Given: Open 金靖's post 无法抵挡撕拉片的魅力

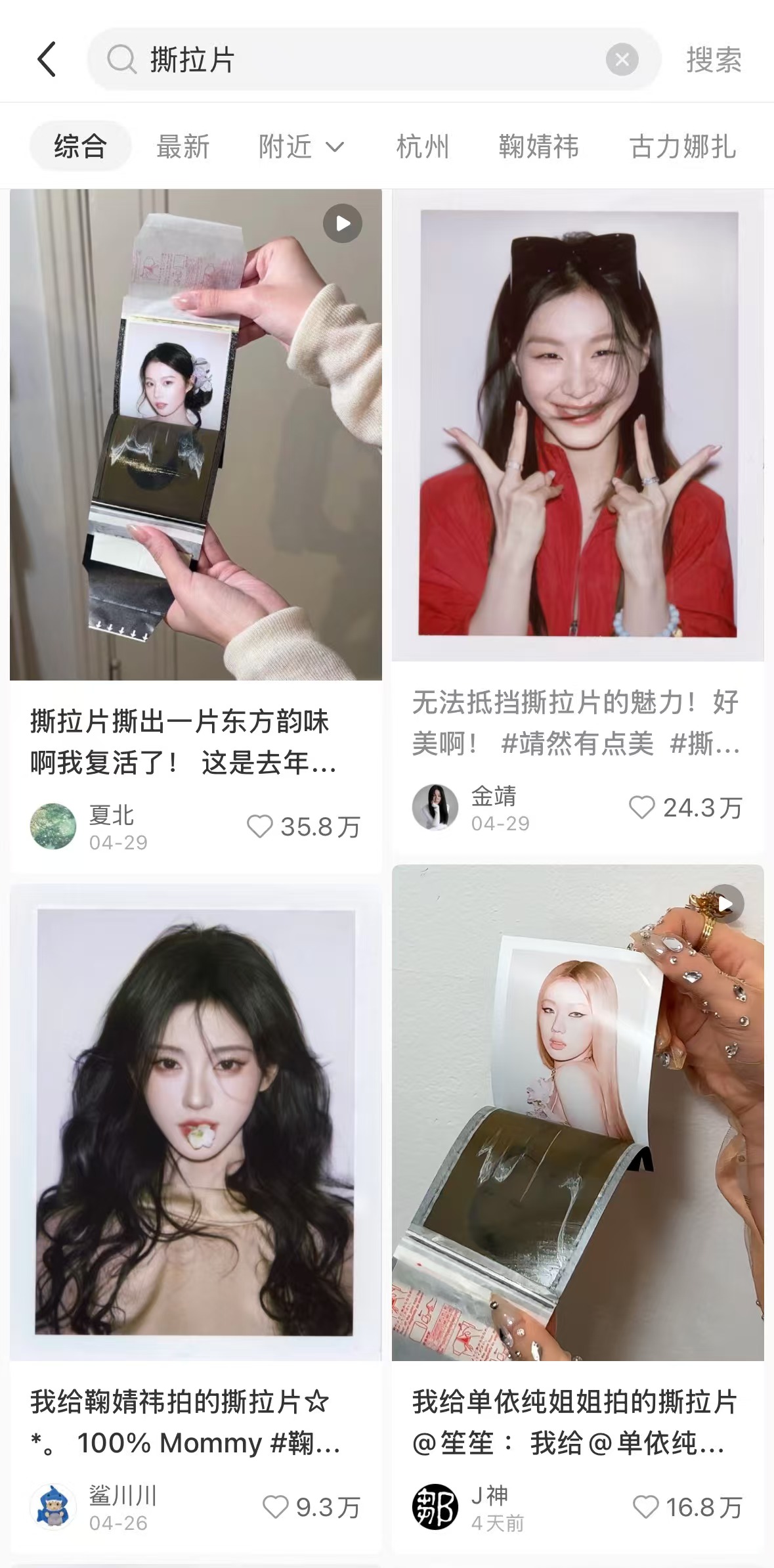Looking at the screenshot, I should tap(578, 424).
